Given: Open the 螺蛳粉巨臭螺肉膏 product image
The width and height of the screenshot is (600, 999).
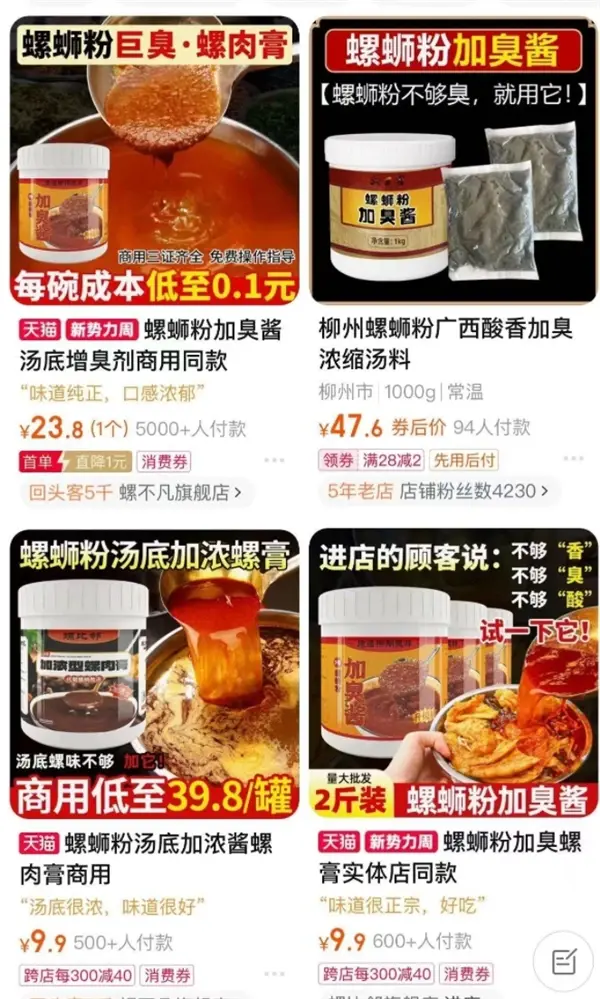Looking at the screenshot, I should click(154, 160).
